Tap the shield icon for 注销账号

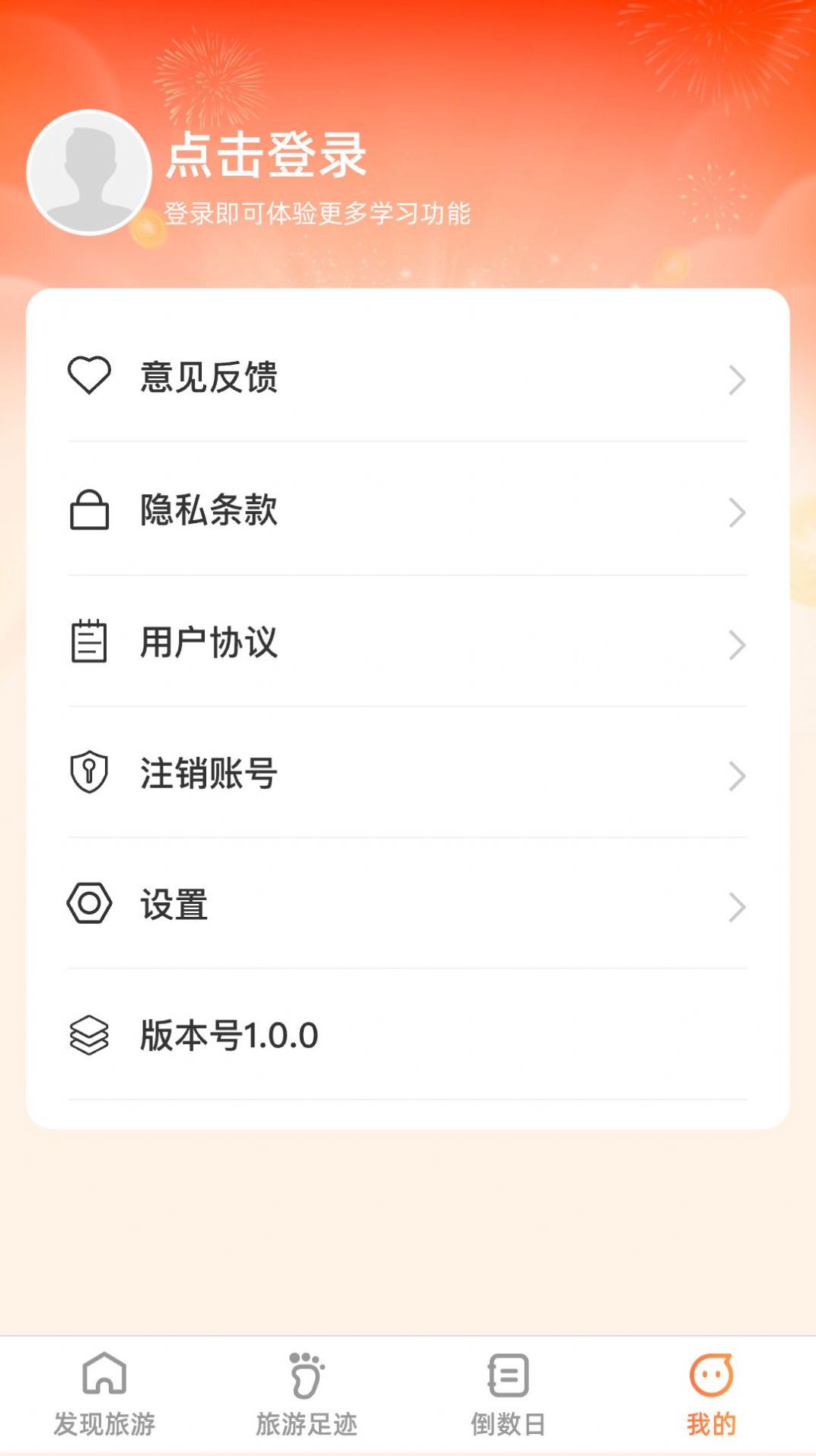[90, 775]
